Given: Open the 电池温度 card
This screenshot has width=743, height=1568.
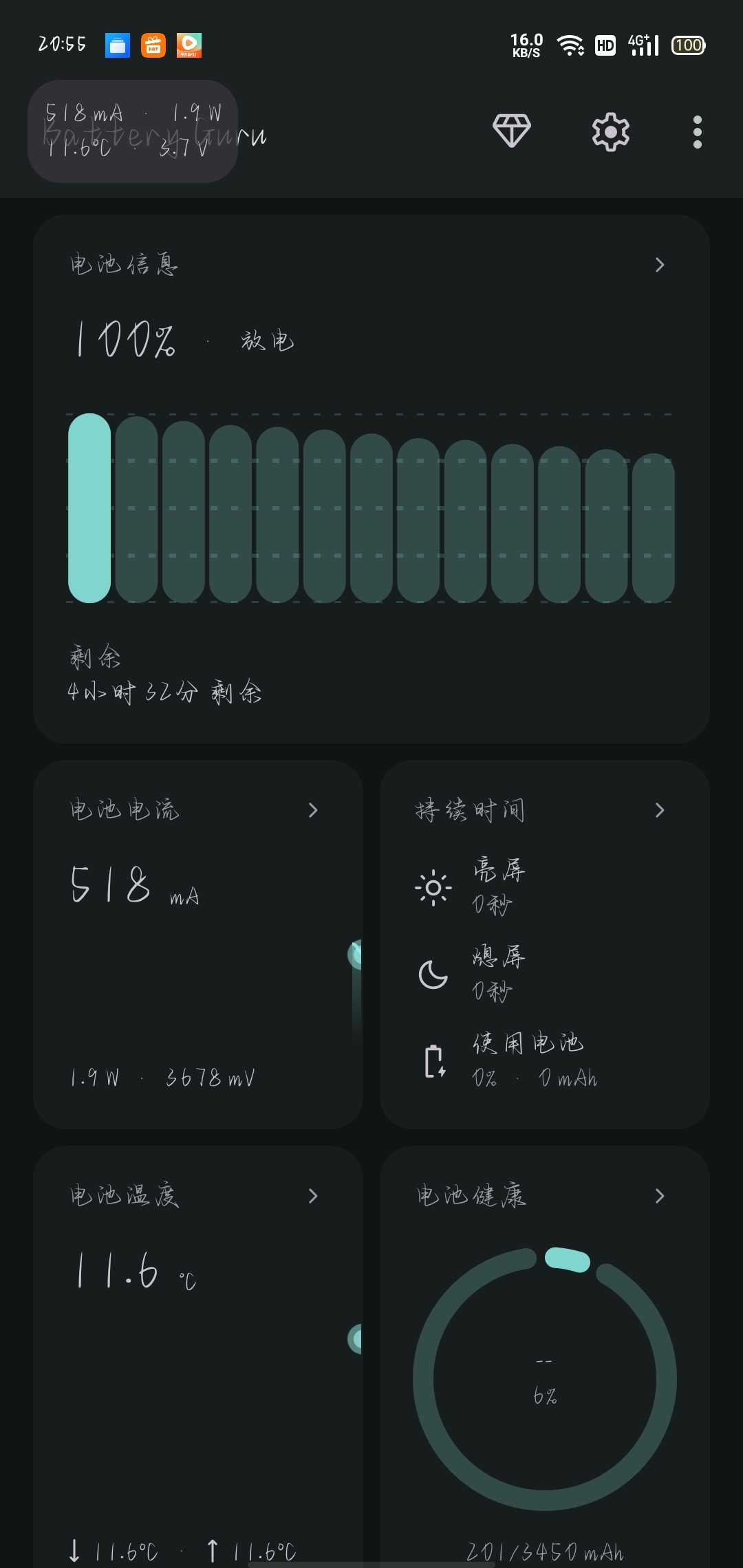Looking at the screenshot, I should pyautogui.click(x=198, y=1196).
